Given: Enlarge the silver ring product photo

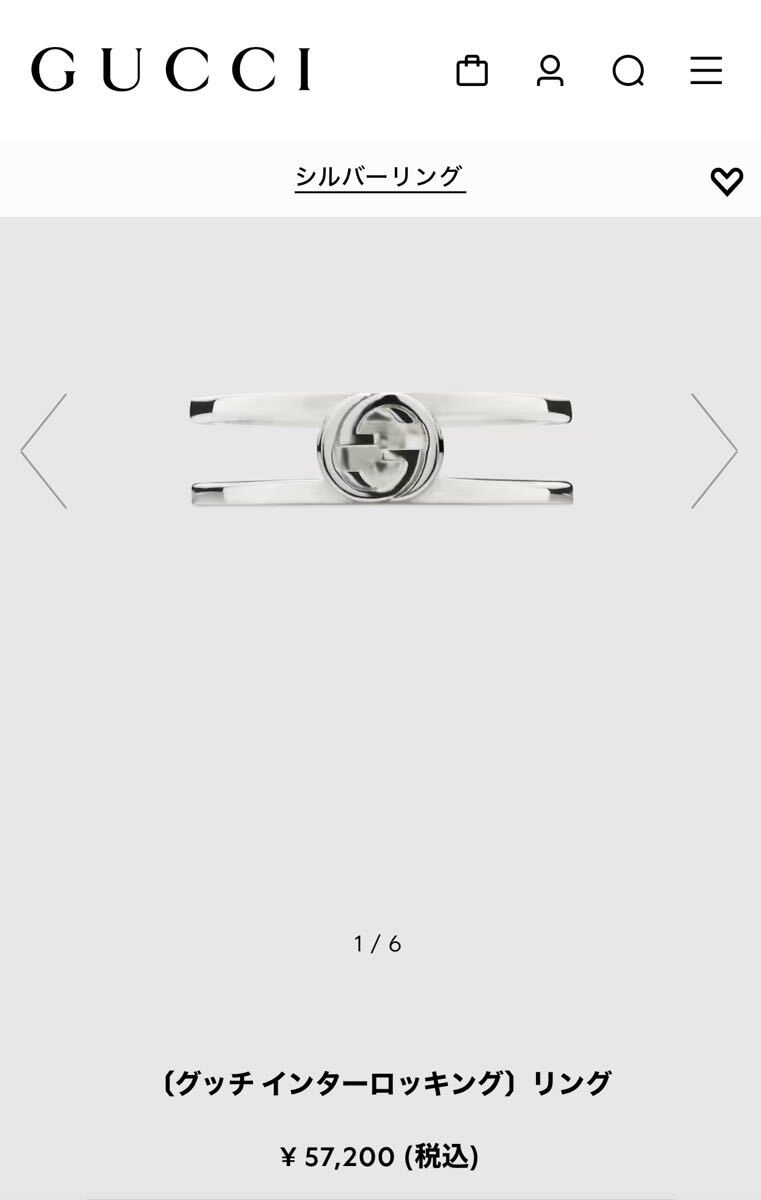Looking at the screenshot, I should coord(381,450).
